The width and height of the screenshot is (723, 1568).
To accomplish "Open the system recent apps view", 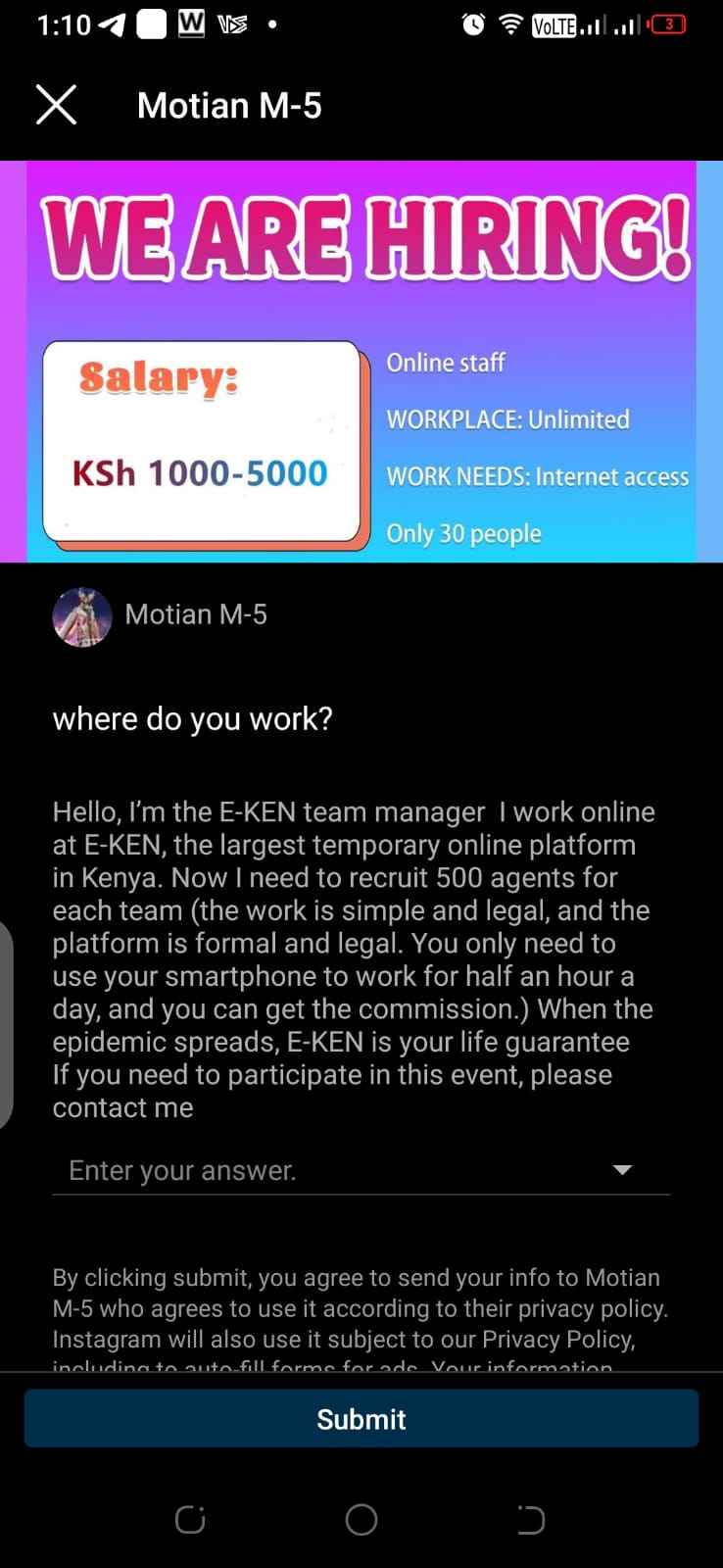I will (x=190, y=1519).
